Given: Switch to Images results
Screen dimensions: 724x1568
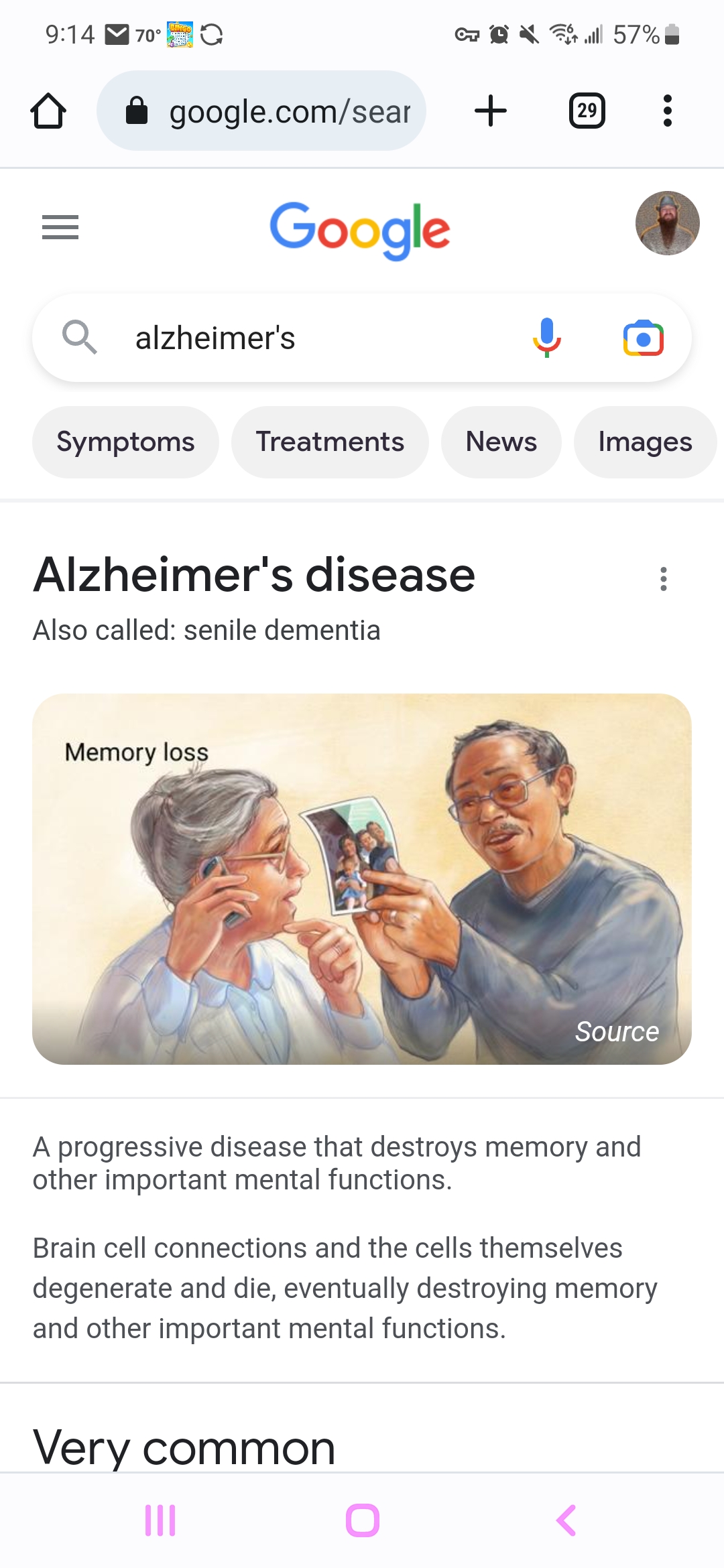Looking at the screenshot, I should tap(645, 442).
